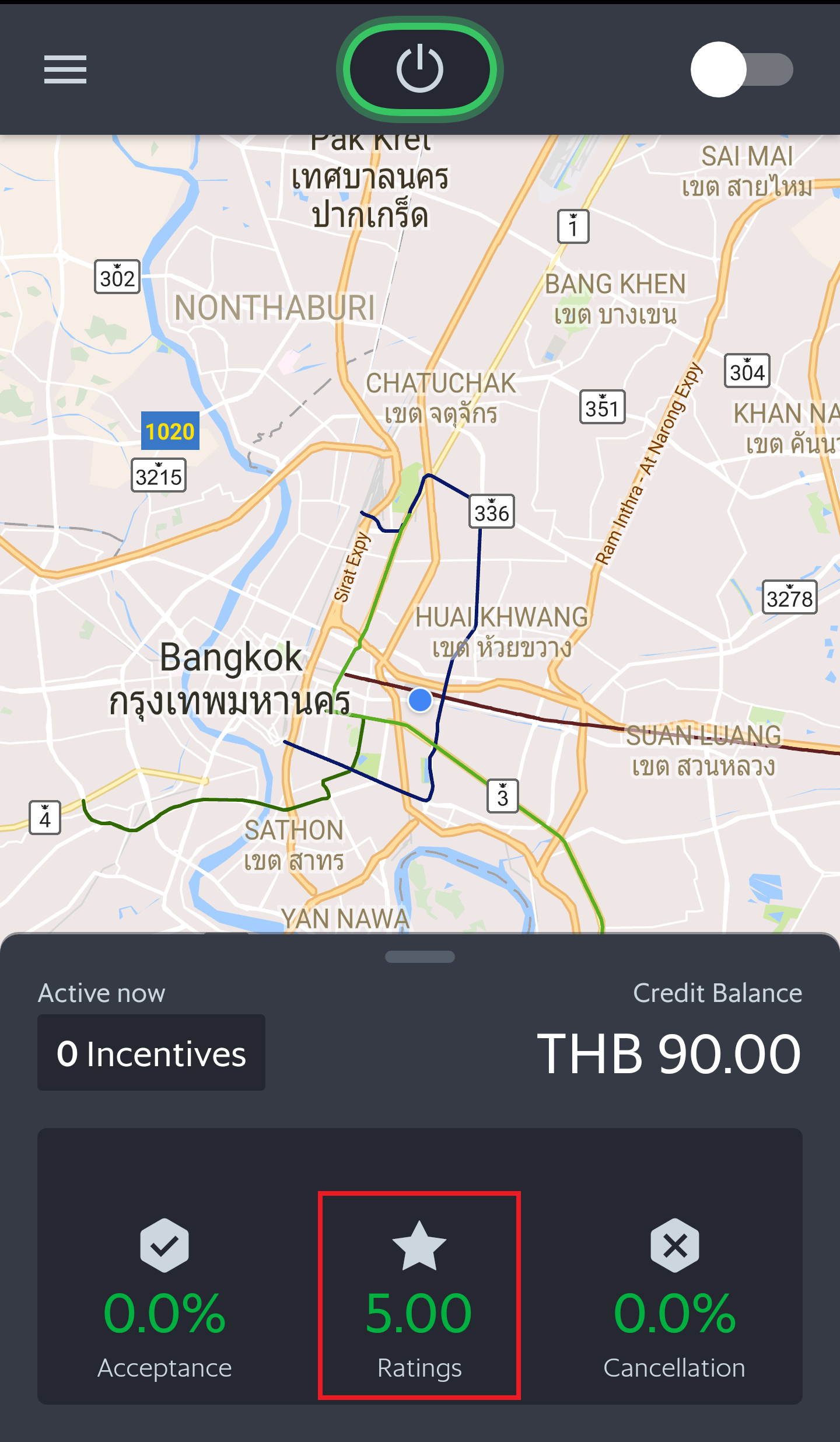Flip the switch in the top bar

pos(741,69)
